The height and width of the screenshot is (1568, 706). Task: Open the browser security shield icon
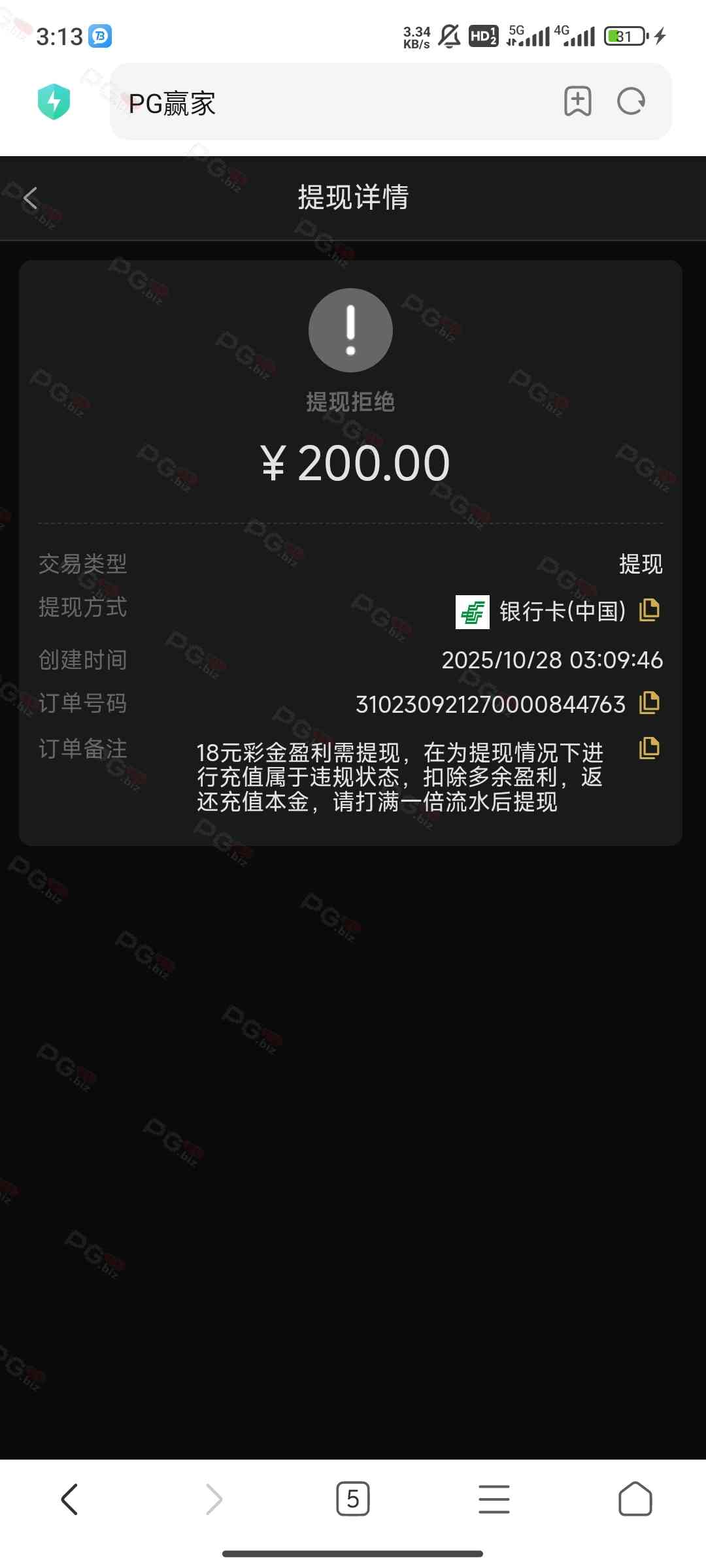click(54, 102)
